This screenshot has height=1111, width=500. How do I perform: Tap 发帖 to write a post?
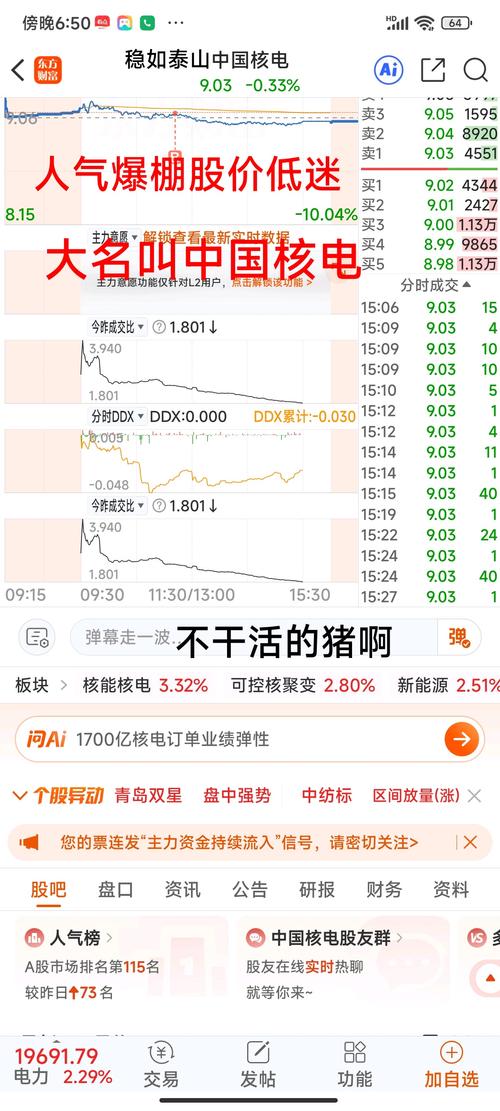[x=258, y=1064]
